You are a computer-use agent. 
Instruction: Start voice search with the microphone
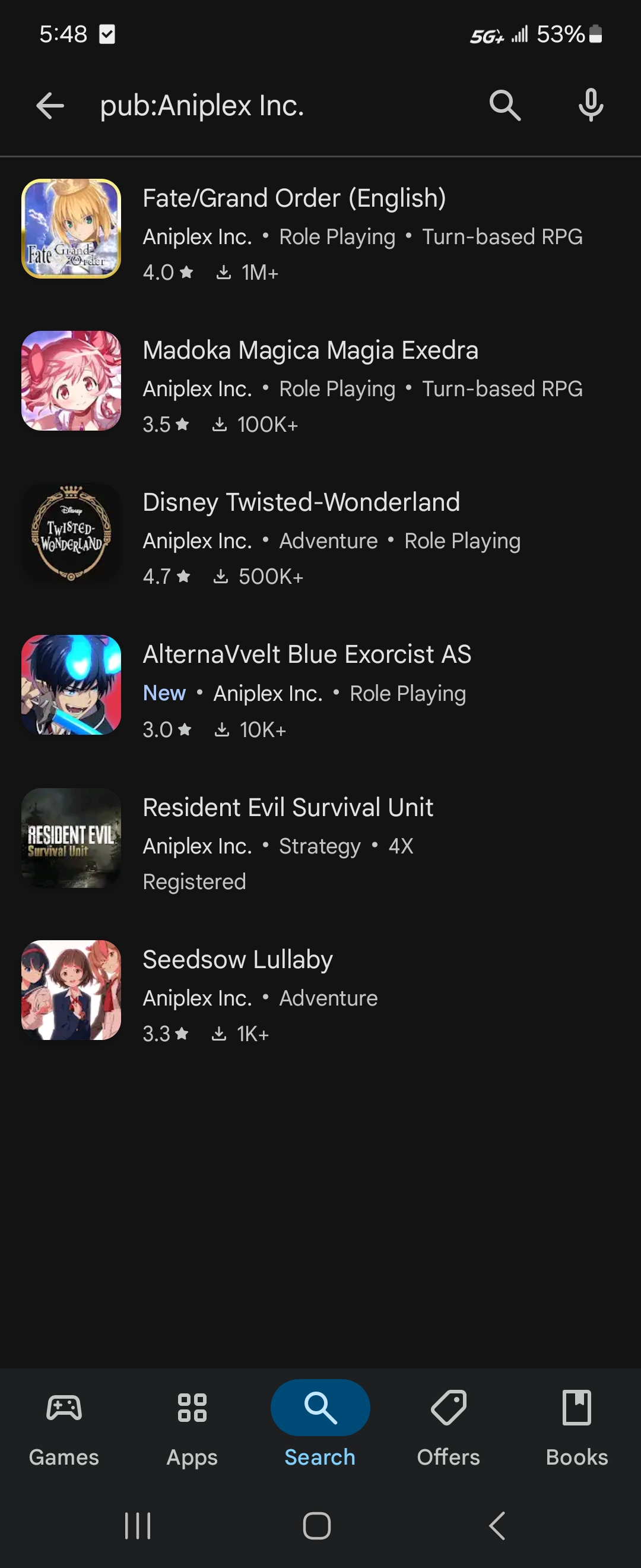tap(591, 106)
